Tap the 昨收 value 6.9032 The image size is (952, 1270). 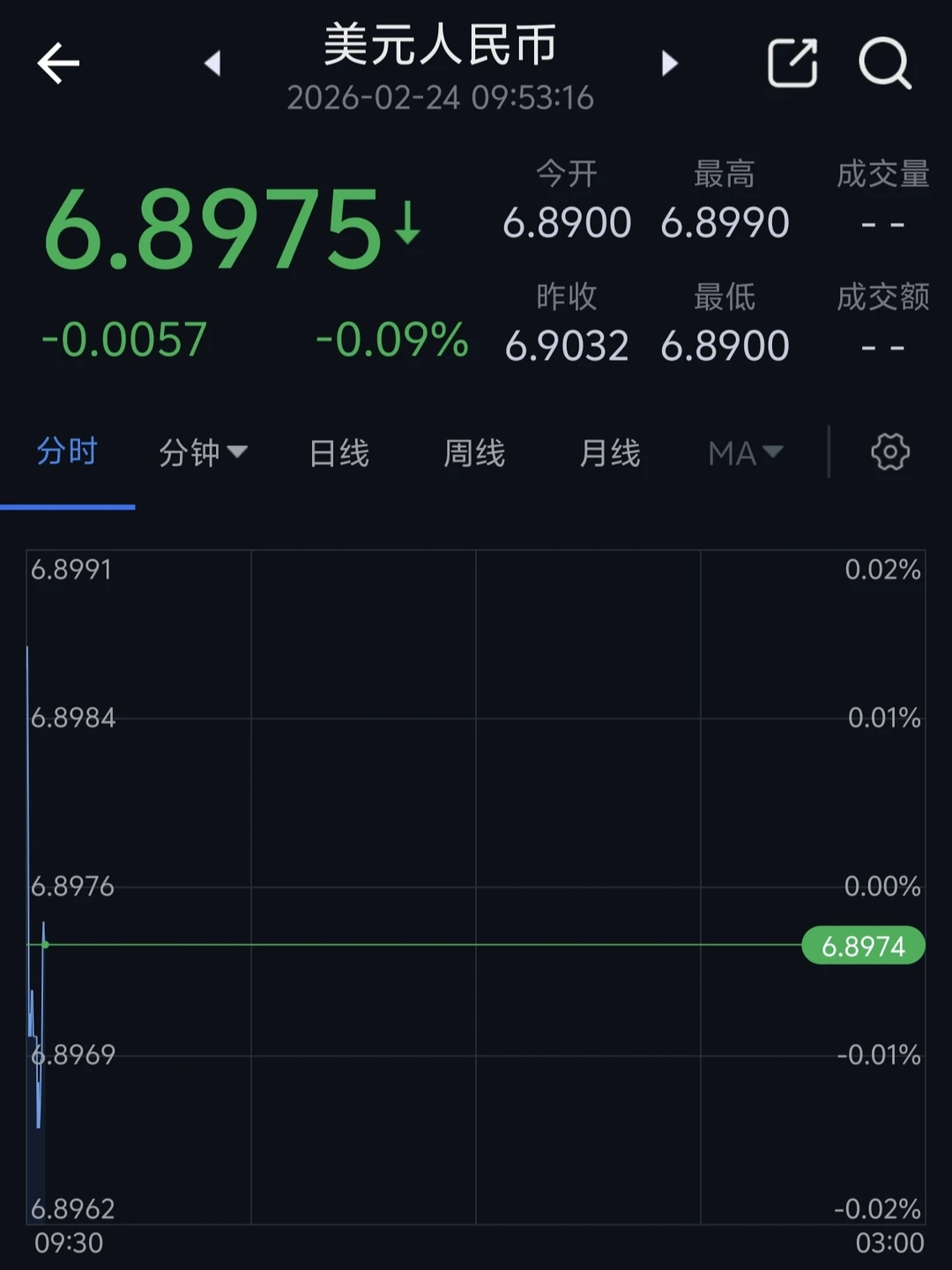click(568, 344)
